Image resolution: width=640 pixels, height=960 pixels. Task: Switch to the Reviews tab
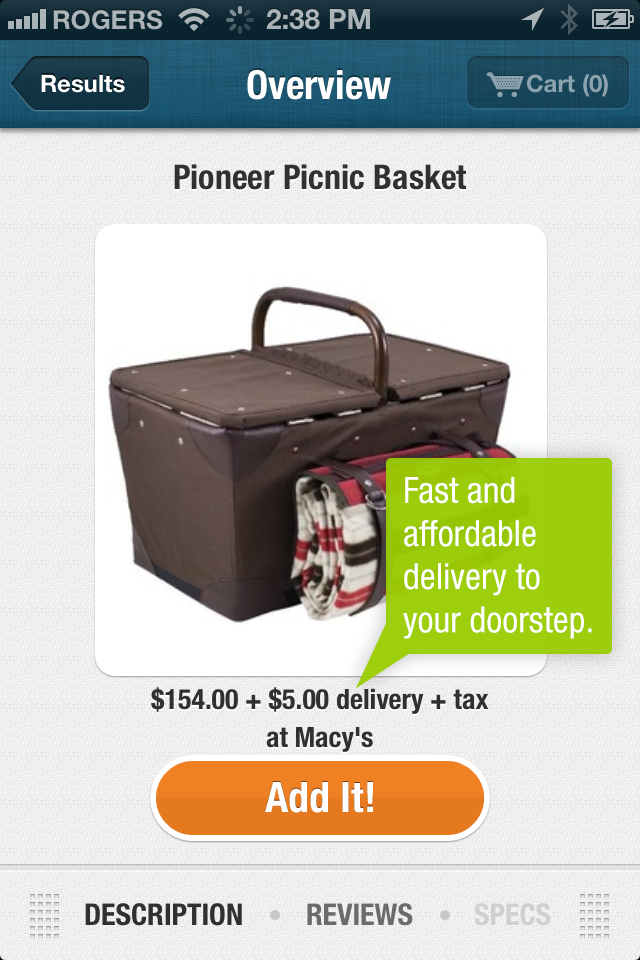pyautogui.click(x=359, y=914)
